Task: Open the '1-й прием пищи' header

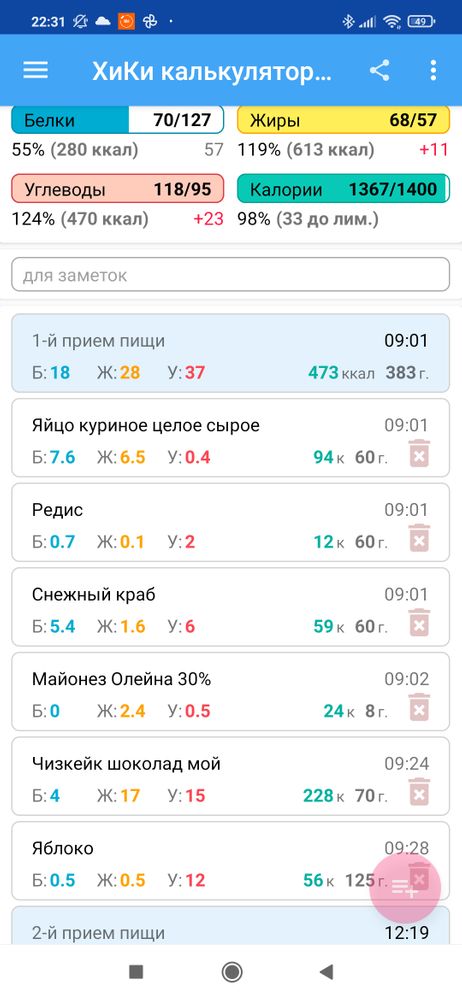Action: coord(230,355)
